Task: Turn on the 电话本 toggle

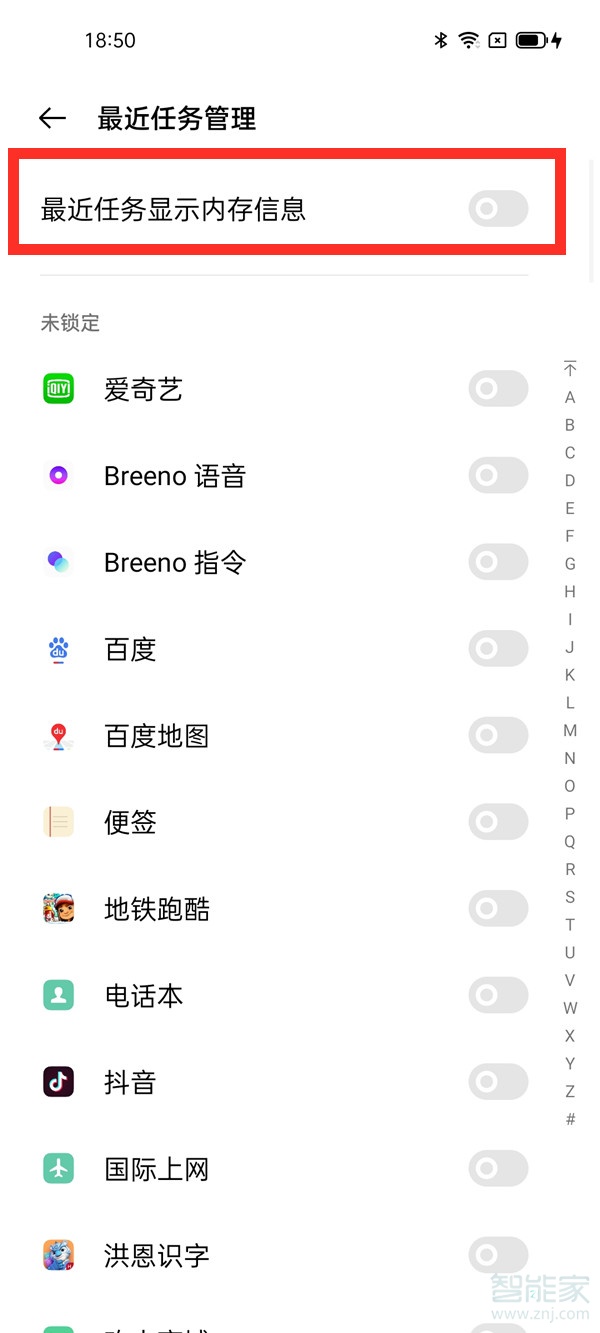Action: tap(497, 996)
